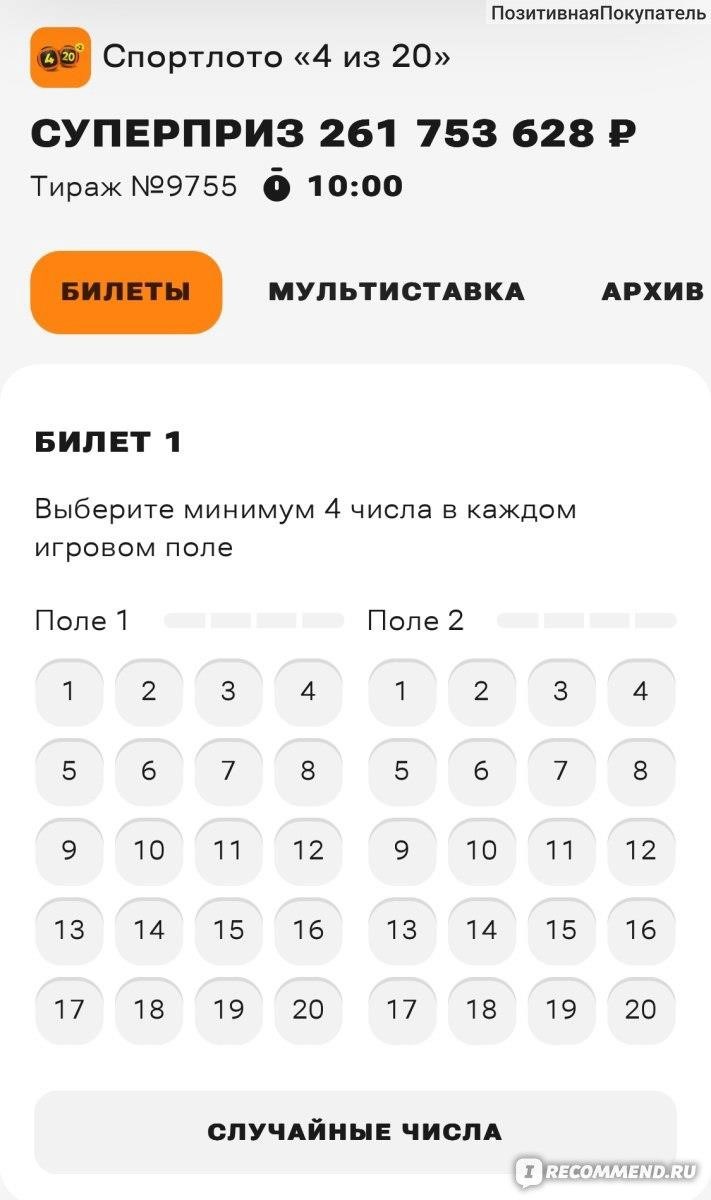Pick number 7 in Поле 1
Image resolution: width=711 pixels, height=1200 pixels.
[228, 771]
